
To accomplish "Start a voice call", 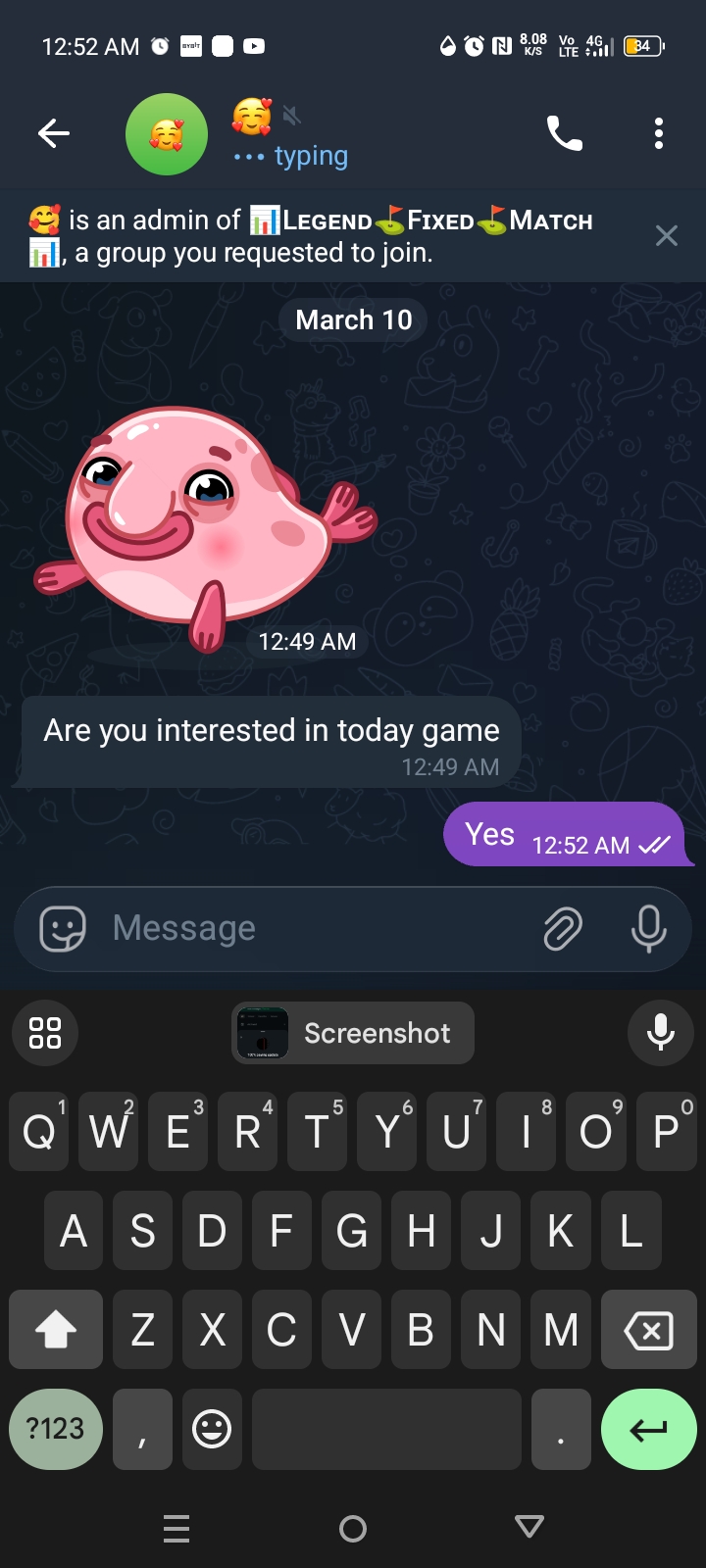I will (564, 133).
